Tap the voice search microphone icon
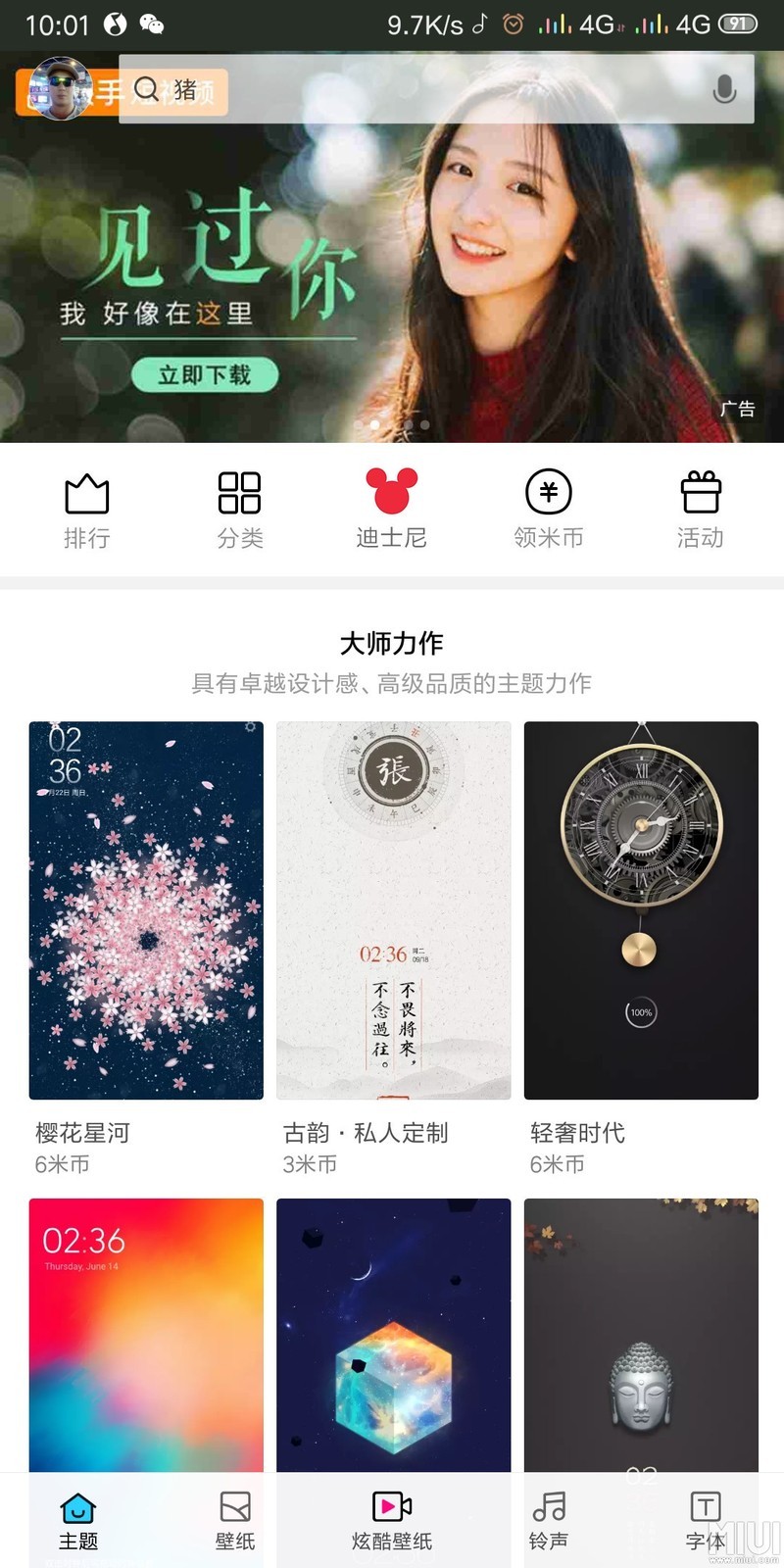 tap(723, 91)
